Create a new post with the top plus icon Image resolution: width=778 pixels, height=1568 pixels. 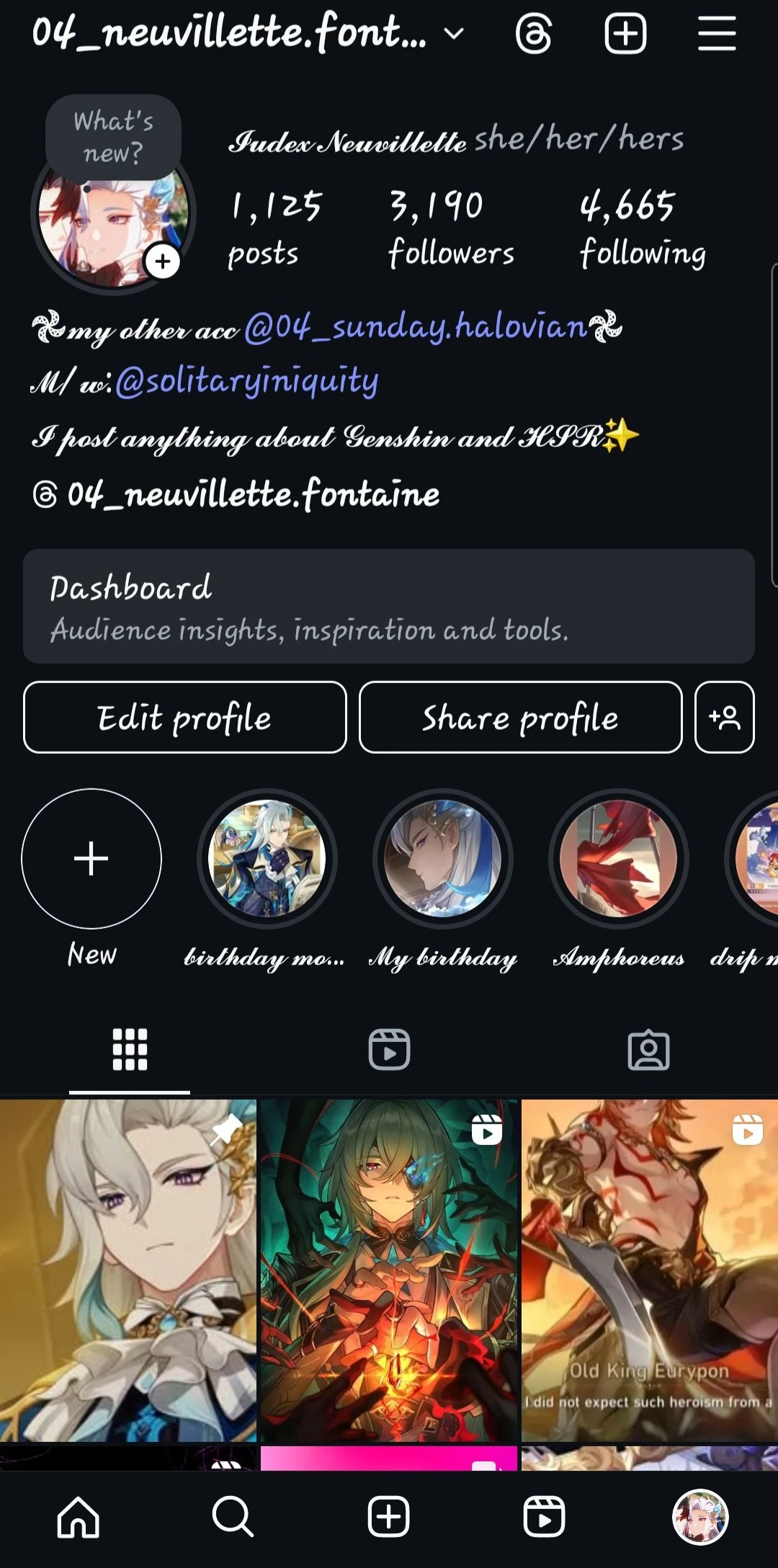(x=625, y=33)
